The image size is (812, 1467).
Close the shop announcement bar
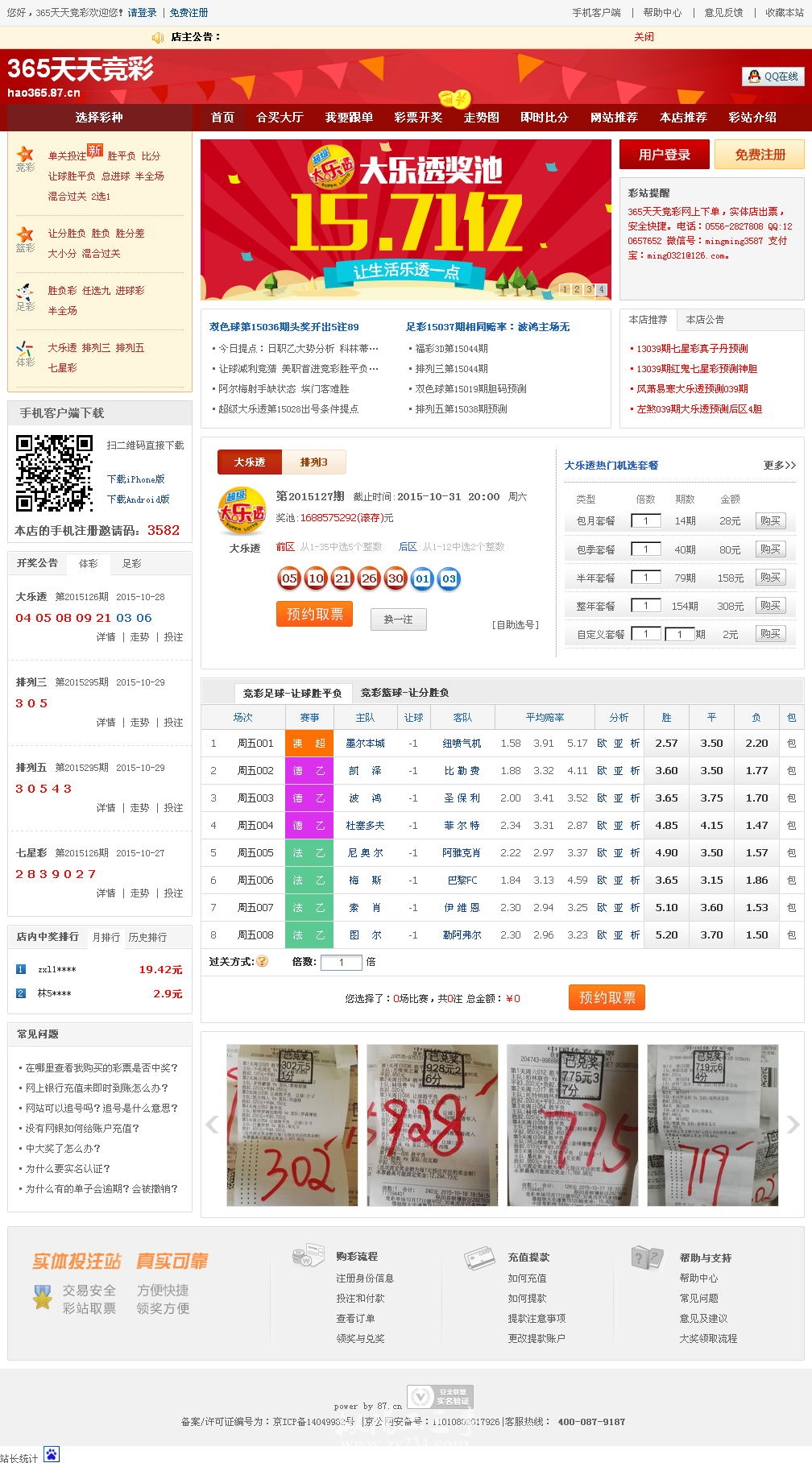coord(644,37)
